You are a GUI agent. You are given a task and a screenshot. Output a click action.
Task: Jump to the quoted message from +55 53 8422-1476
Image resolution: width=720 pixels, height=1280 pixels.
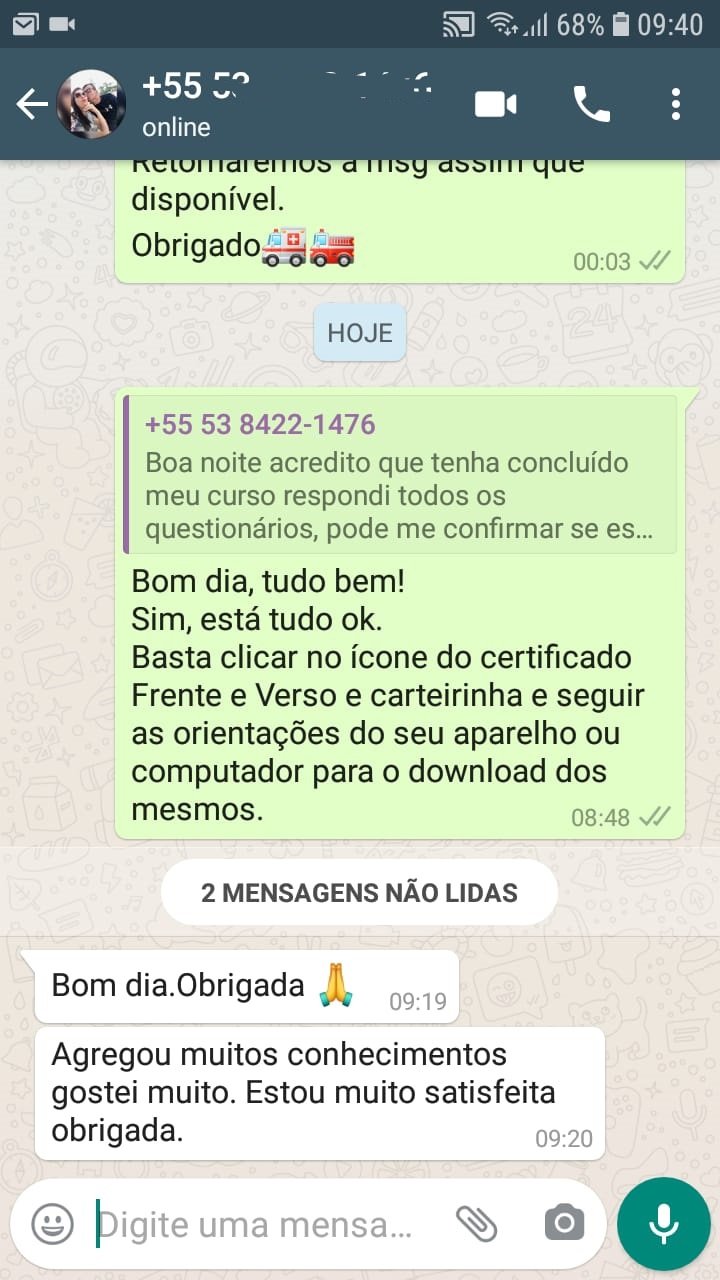[400, 475]
